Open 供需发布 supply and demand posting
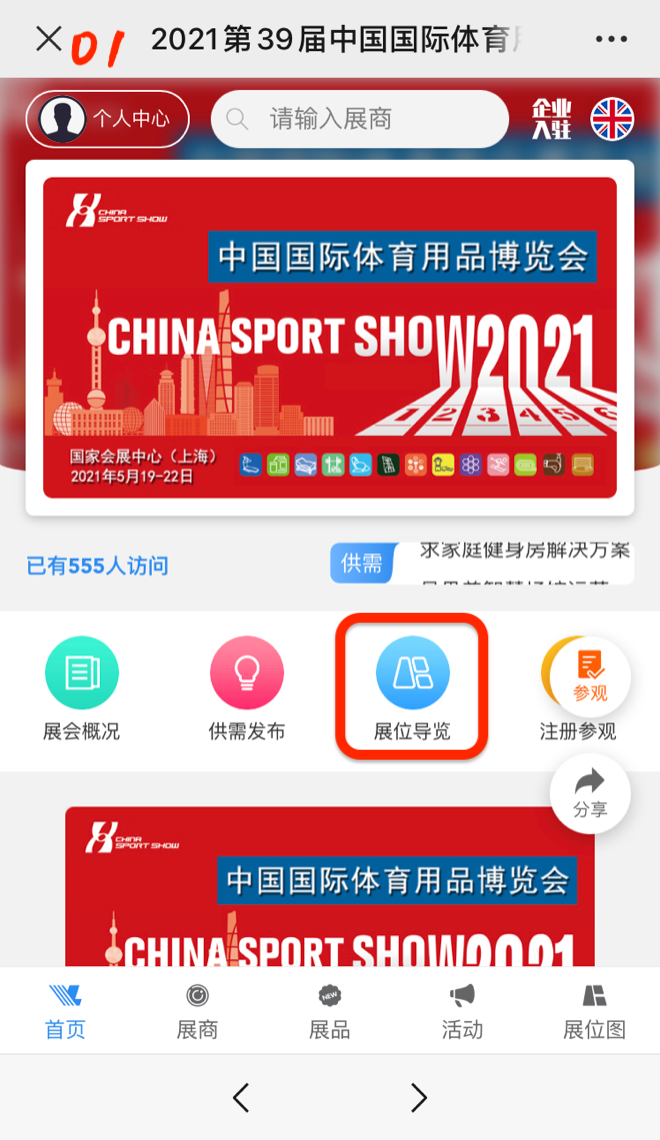This screenshot has width=660, height=1140. (x=246, y=690)
